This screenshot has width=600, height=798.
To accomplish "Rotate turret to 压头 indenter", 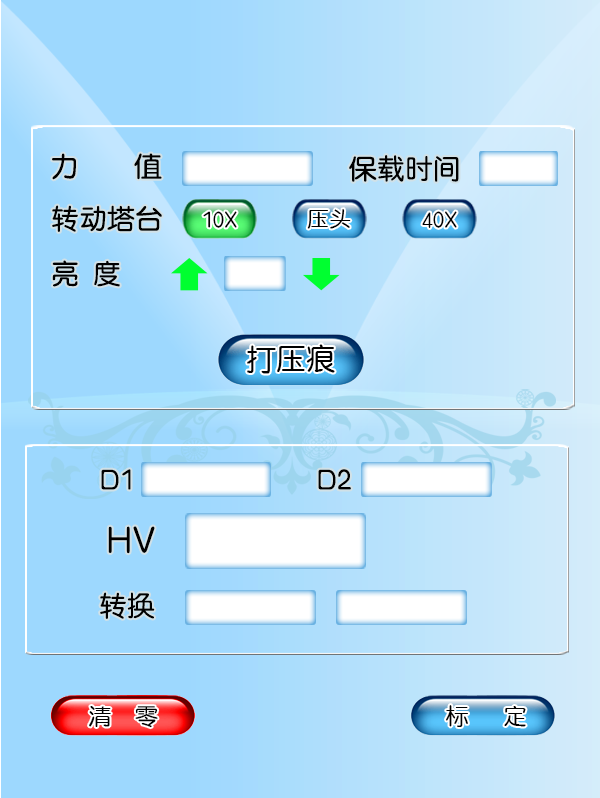I will click(329, 220).
